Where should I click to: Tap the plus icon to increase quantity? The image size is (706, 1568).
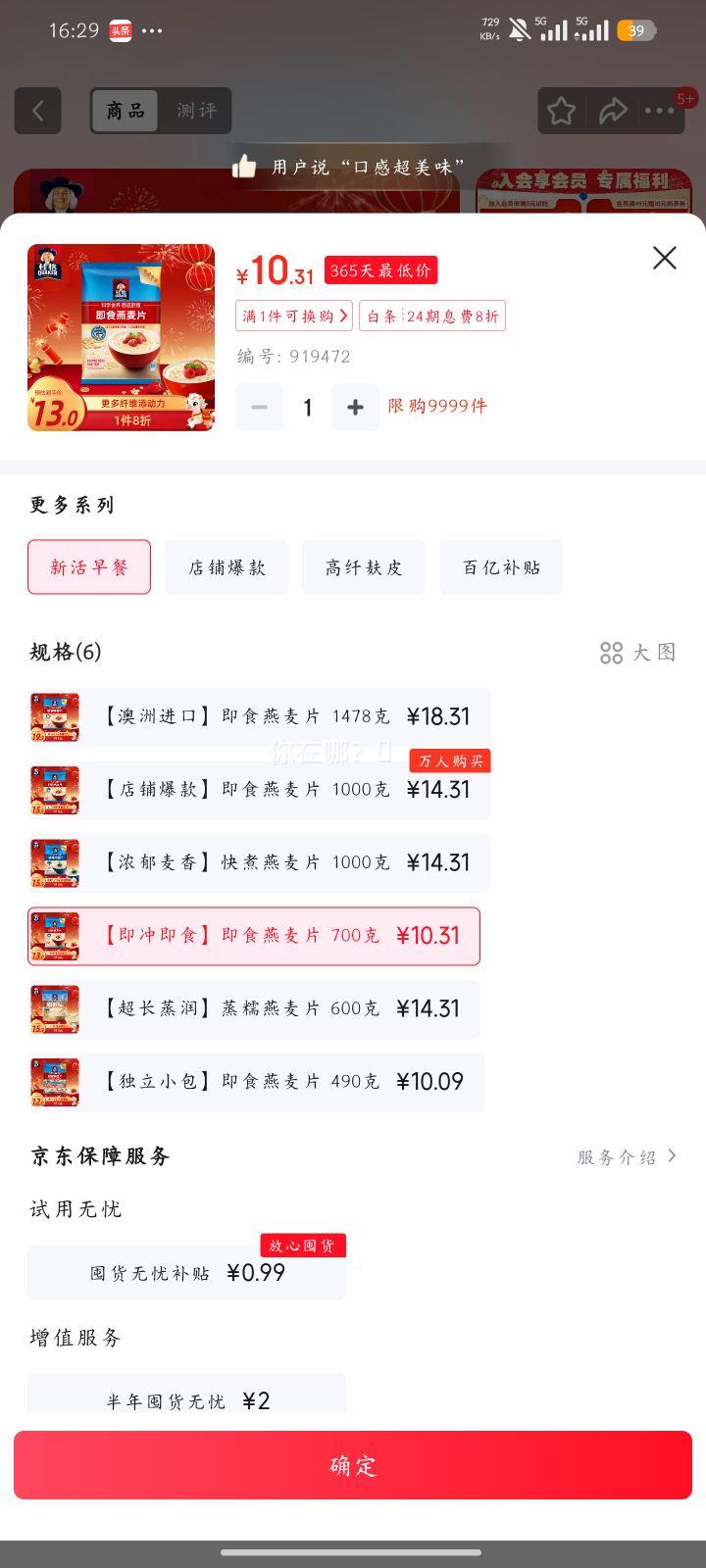point(355,407)
